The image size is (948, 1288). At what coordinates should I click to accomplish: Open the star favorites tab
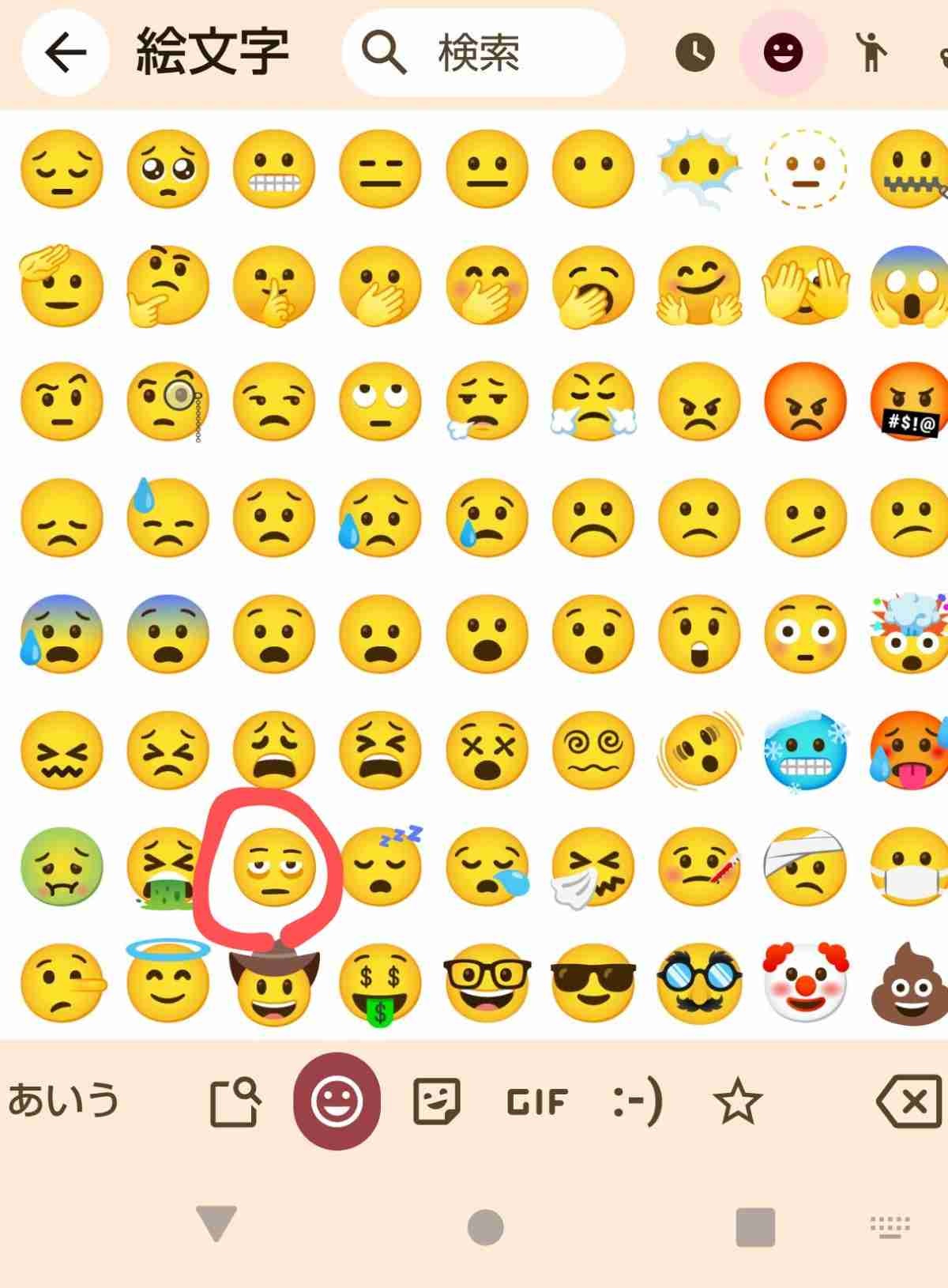point(736,1101)
